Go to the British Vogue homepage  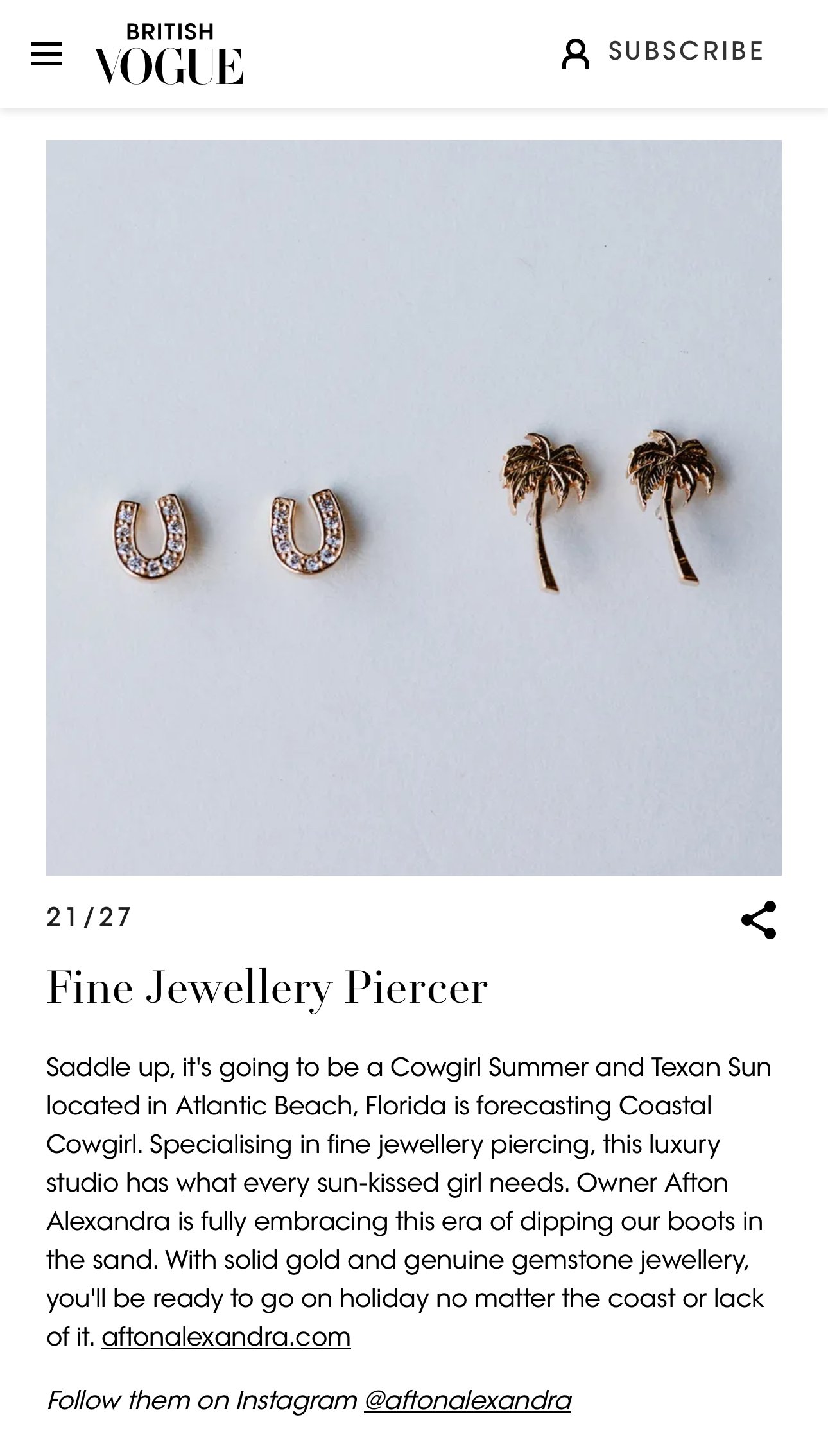click(x=168, y=54)
